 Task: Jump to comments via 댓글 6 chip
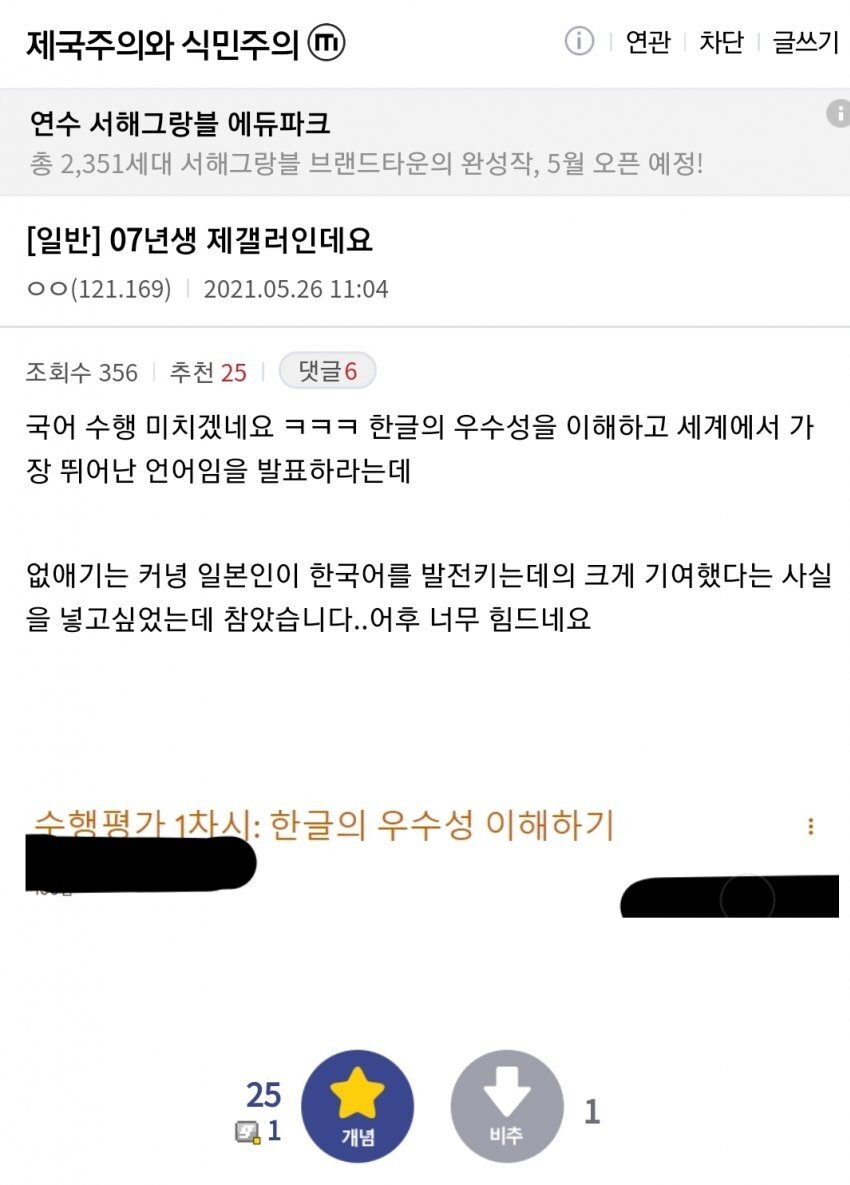[327, 372]
